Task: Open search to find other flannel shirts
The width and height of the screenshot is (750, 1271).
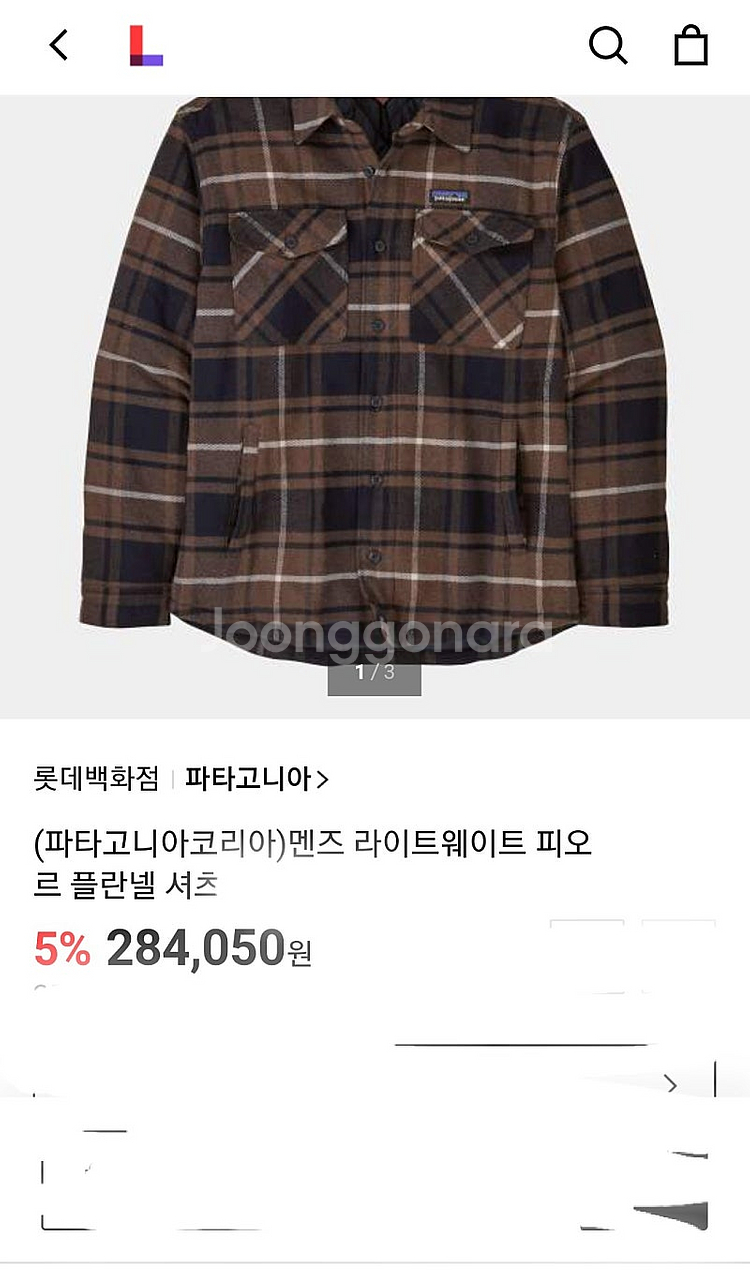Action: click(x=609, y=46)
